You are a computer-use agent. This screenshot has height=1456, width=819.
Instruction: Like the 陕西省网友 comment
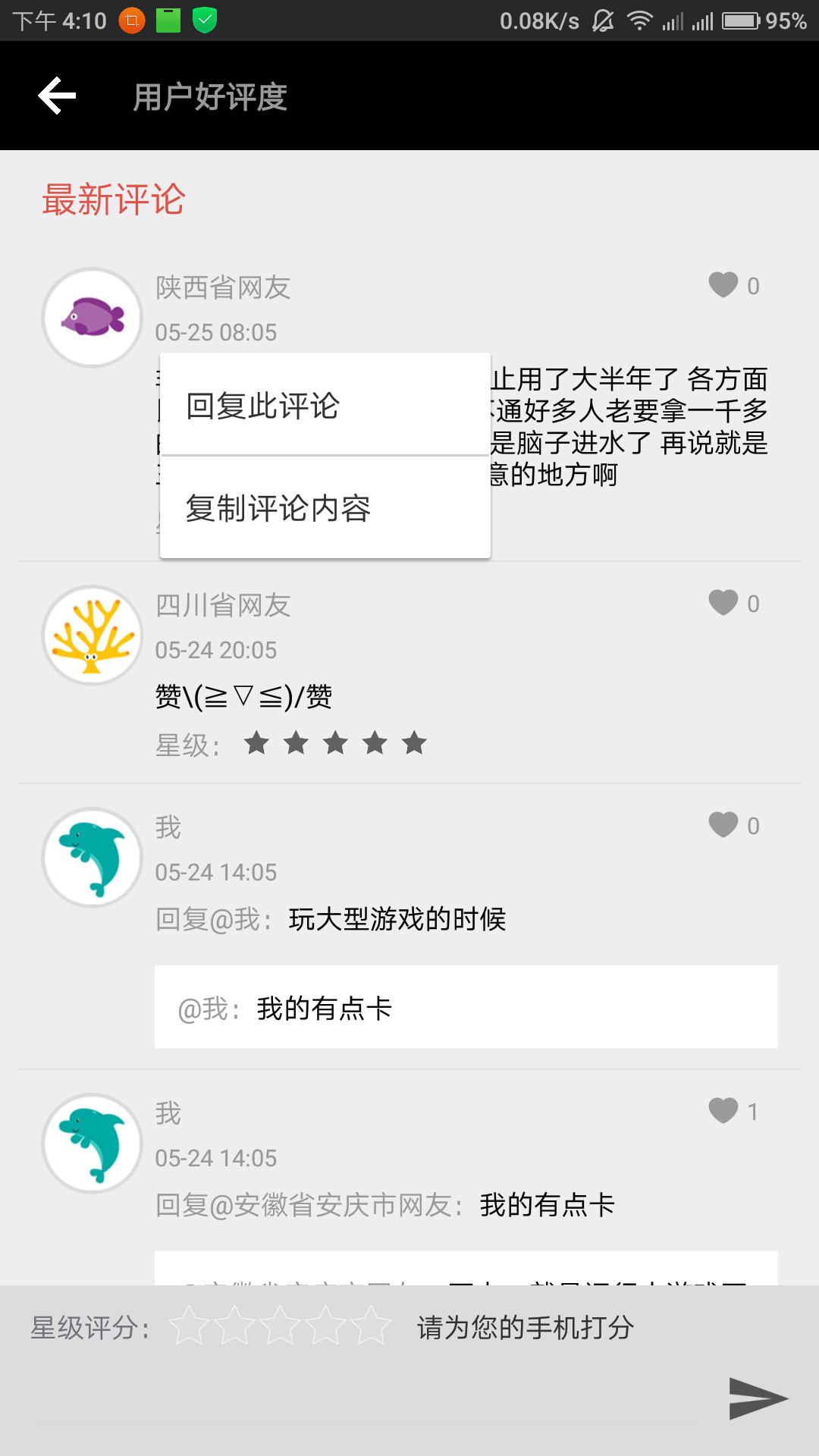pos(723,285)
